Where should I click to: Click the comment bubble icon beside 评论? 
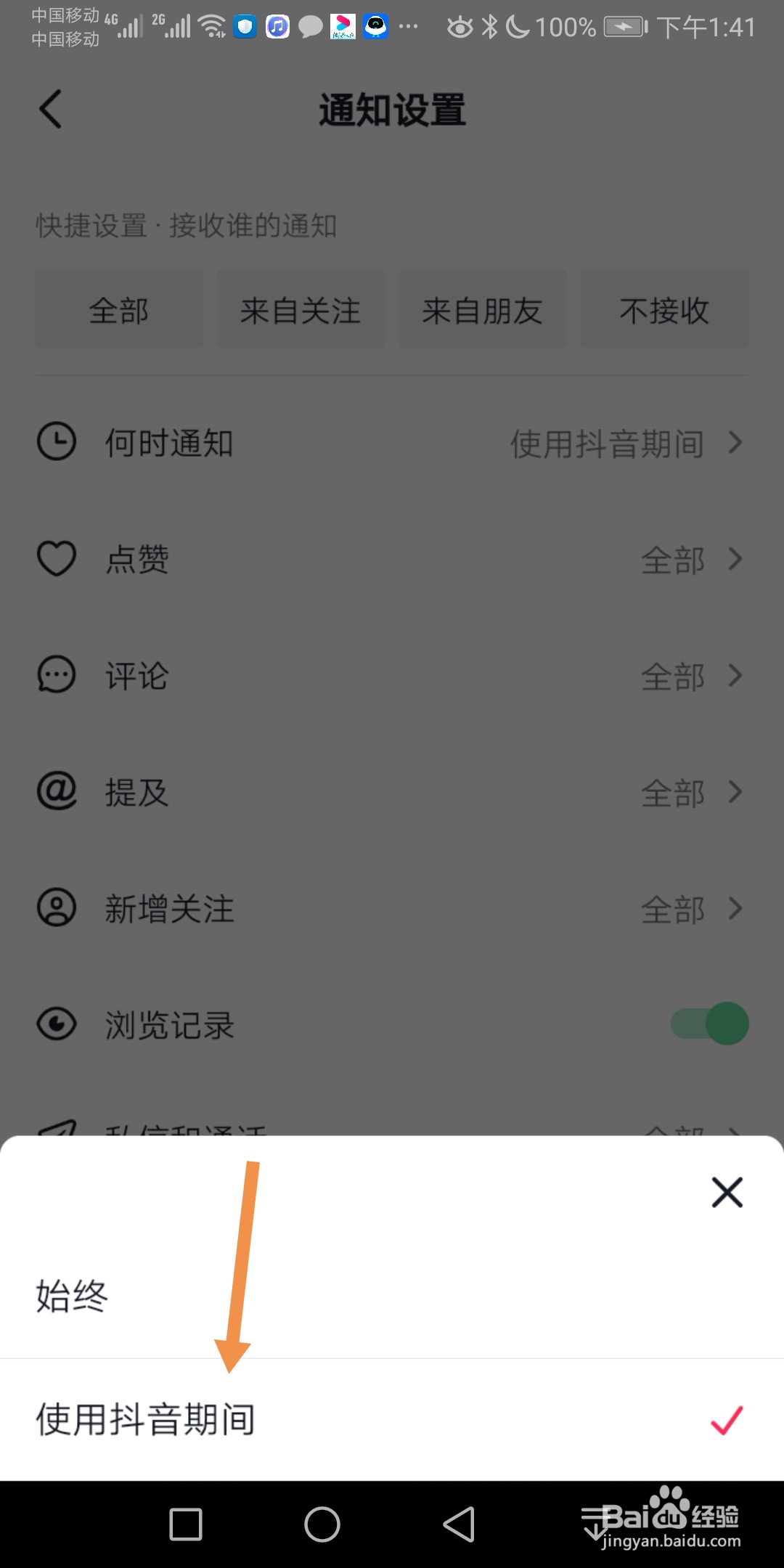pyautogui.click(x=55, y=675)
